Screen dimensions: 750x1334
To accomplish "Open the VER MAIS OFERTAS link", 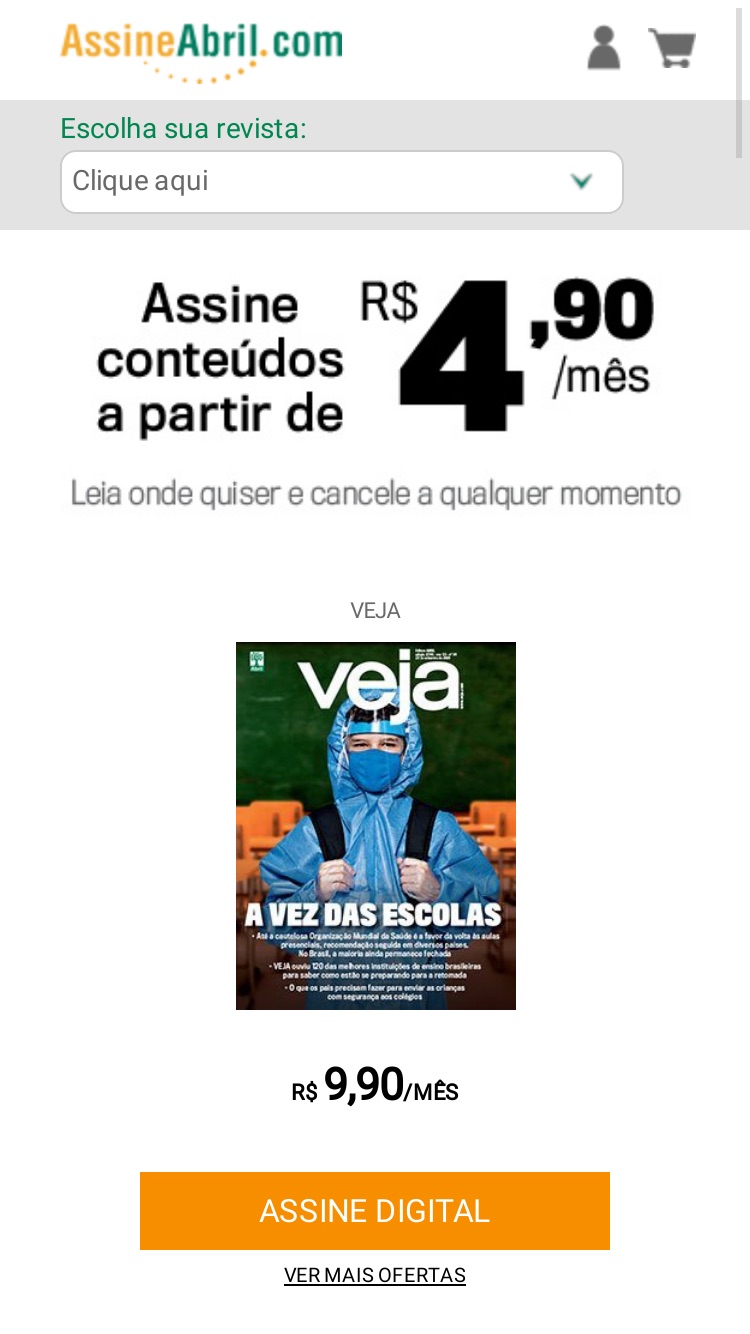I will pyautogui.click(x=375, y=1275).
